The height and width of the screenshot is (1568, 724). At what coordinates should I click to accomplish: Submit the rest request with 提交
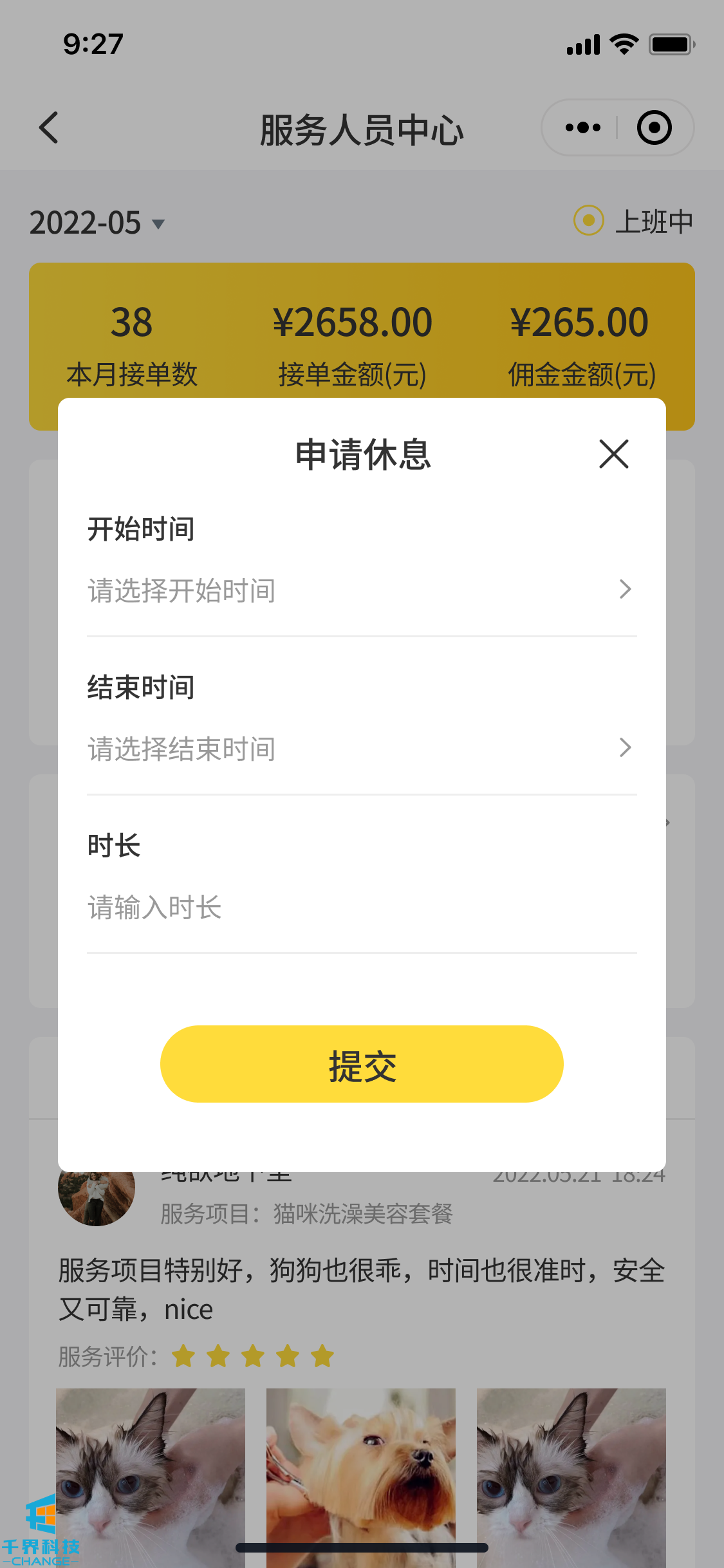click(x=362, y=1064)
